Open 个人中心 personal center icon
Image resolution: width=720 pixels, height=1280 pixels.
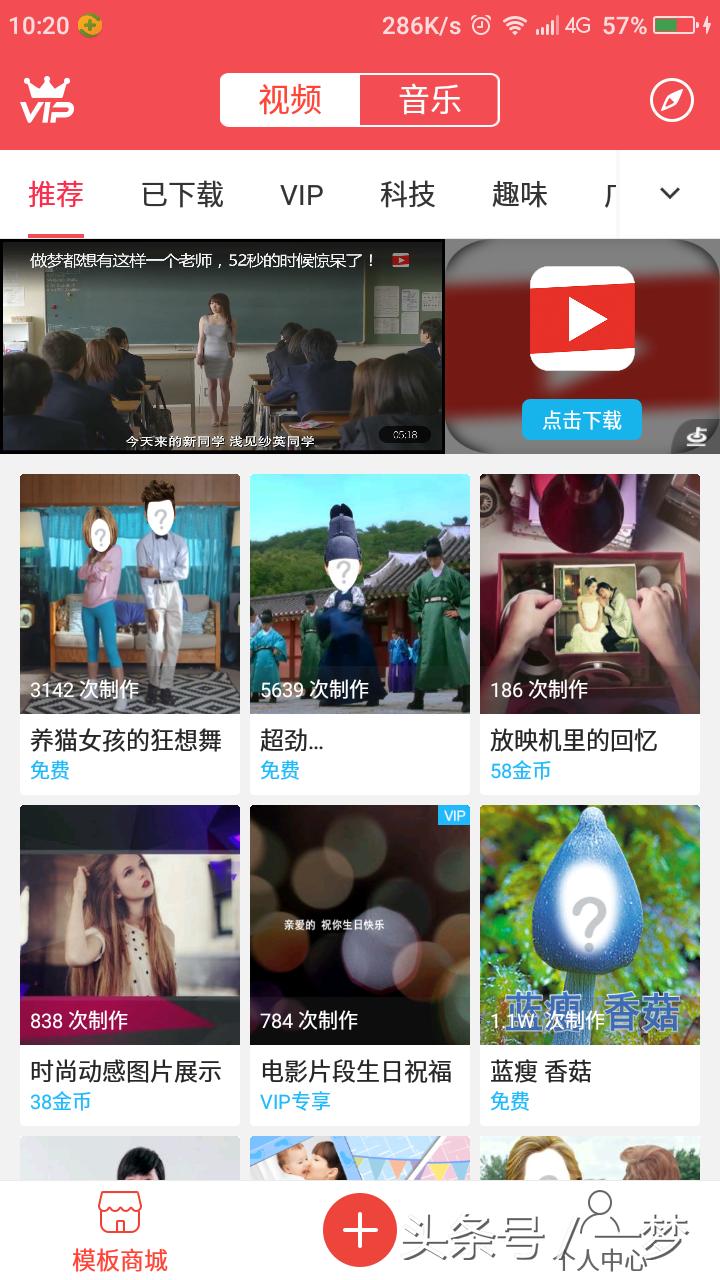coord(598,1215)
